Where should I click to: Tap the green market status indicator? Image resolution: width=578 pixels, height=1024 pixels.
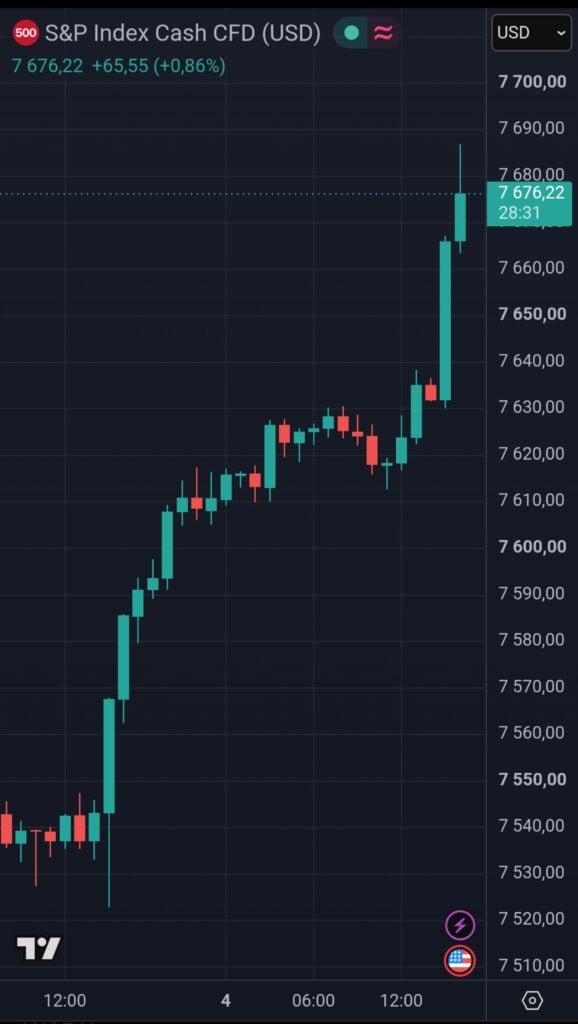(x=351, y=33)
